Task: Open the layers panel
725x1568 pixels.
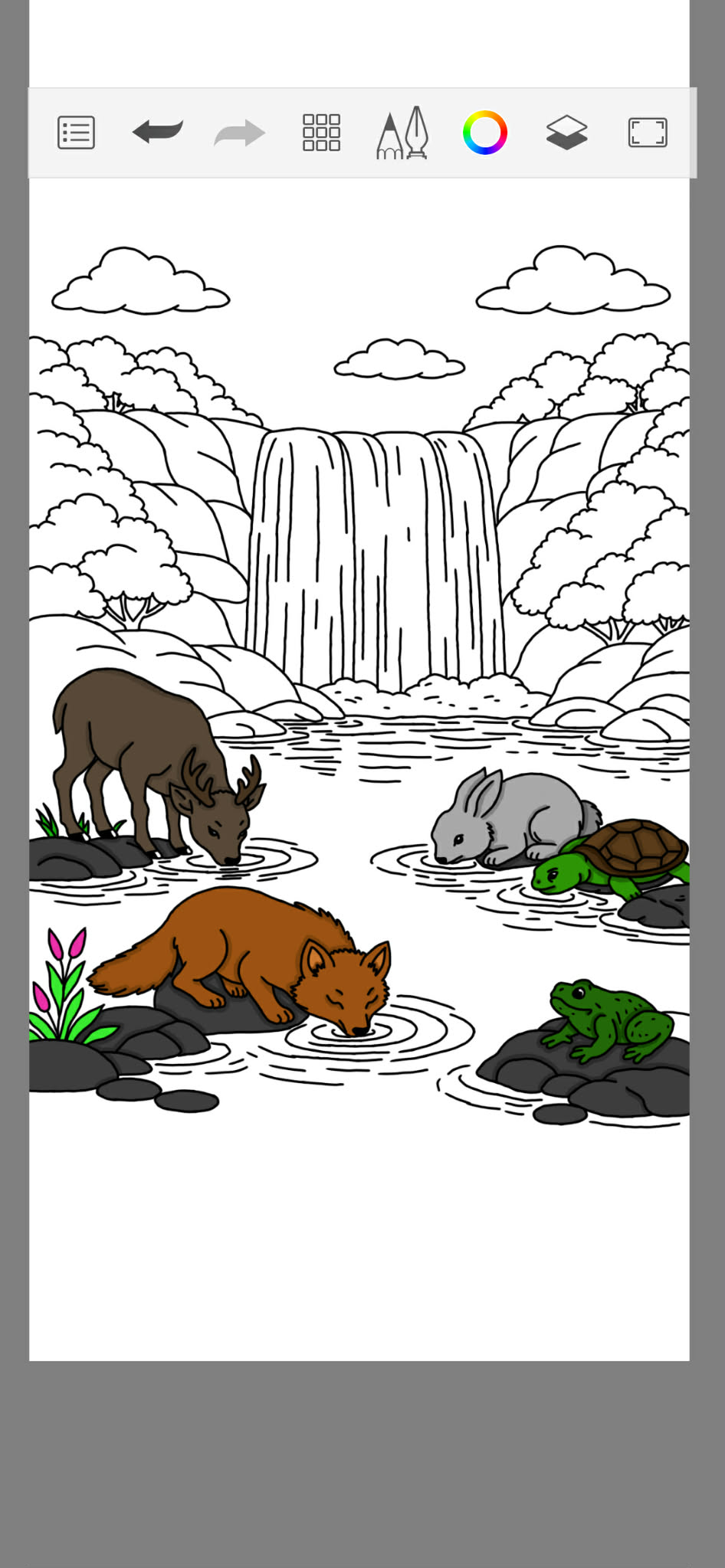Action: [x=566, y=133]
